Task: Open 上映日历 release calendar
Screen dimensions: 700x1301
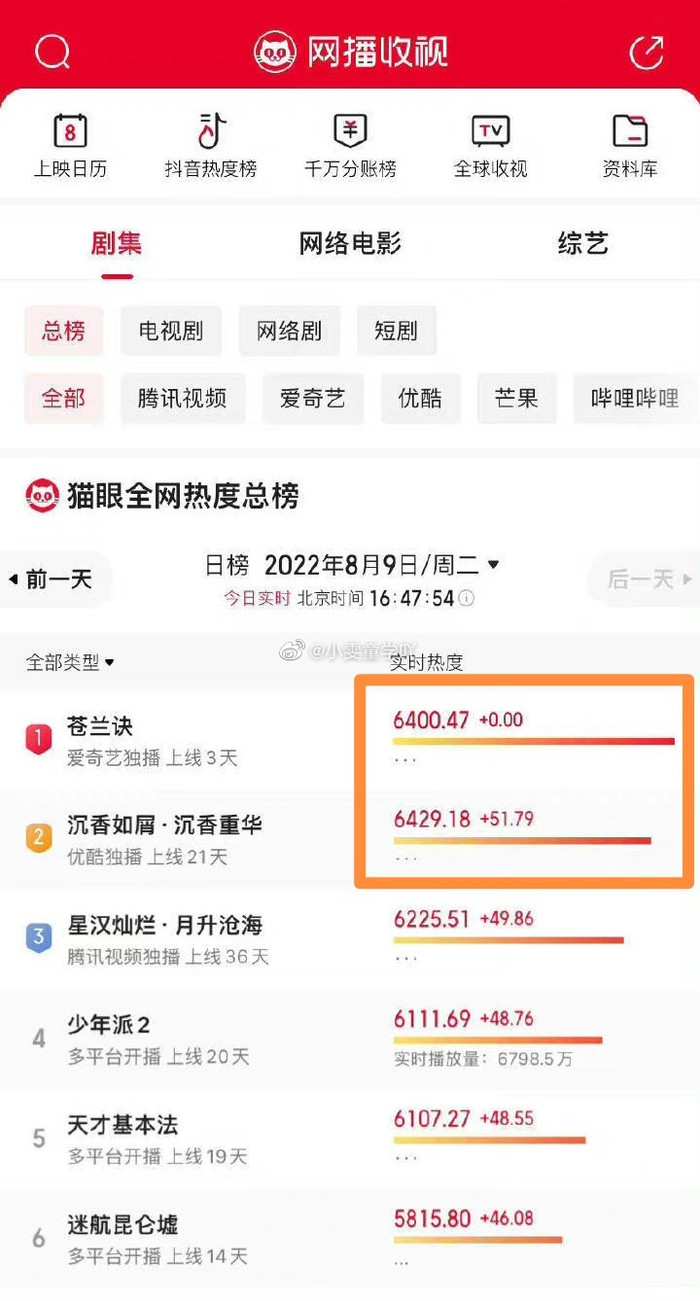Action: point(70,146)
